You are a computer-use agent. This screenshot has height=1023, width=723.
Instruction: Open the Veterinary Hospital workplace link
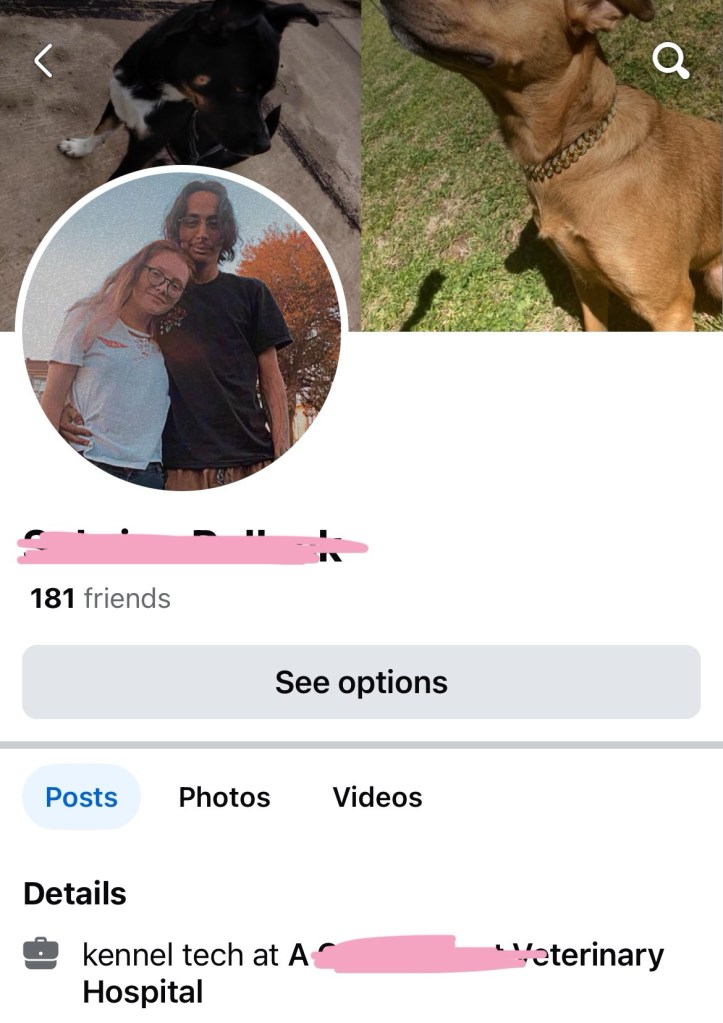[590, 955]
